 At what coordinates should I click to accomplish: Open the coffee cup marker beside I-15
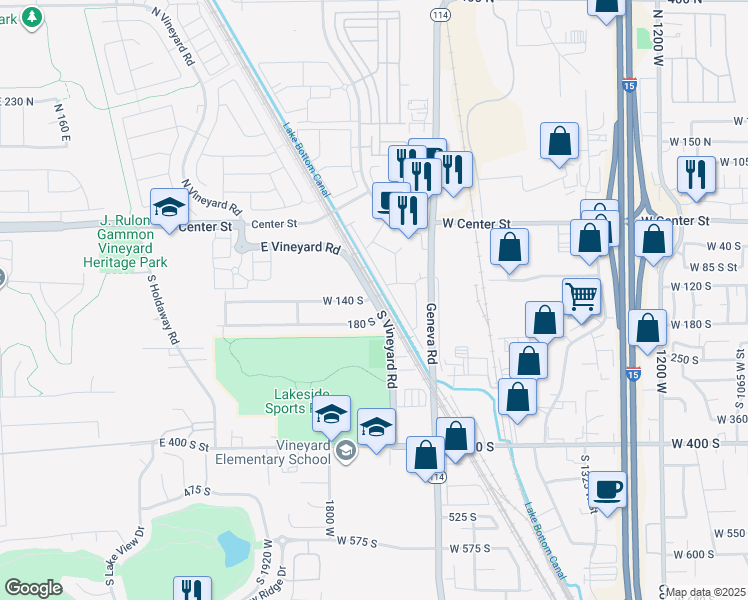(607, 490)
